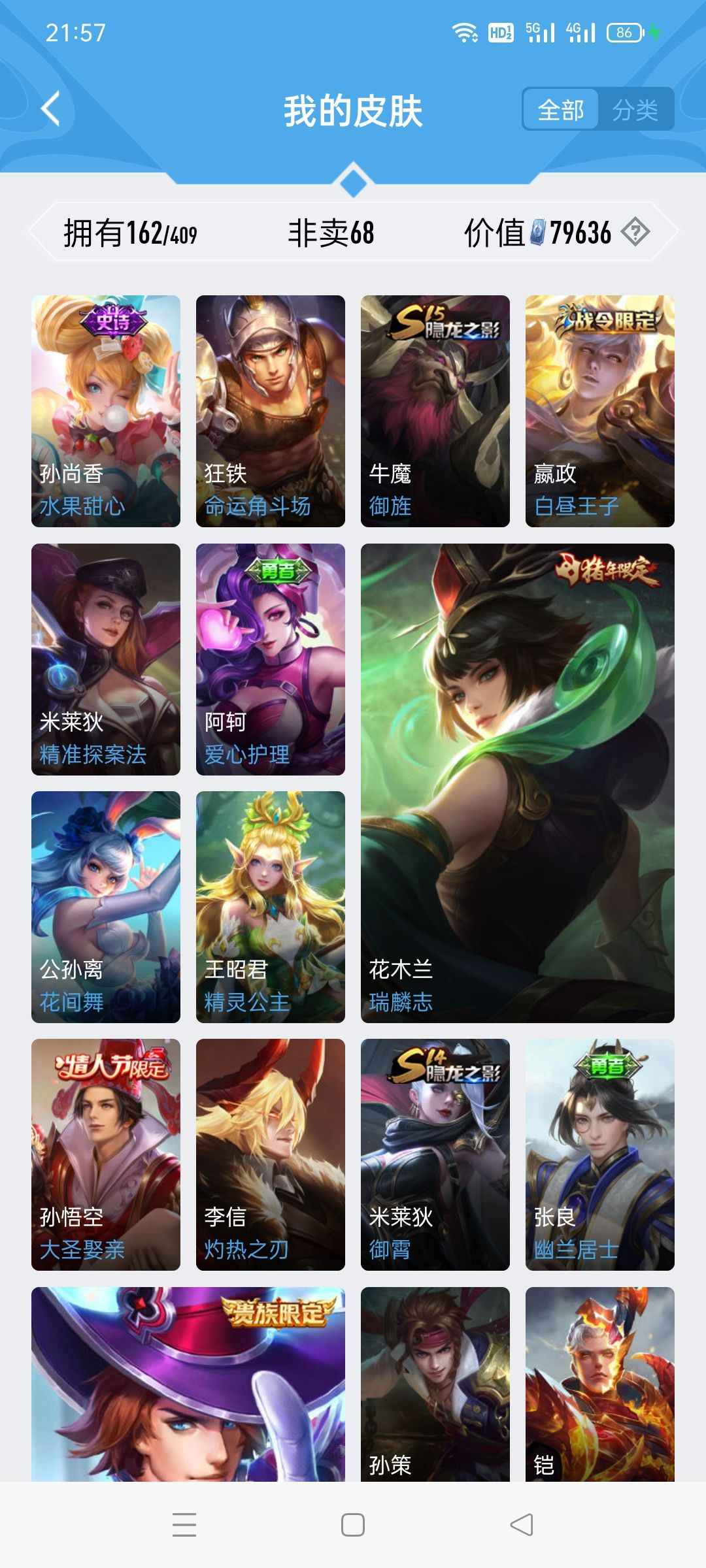Screen dimensions: 706x1568
Task: Open the large 花木兰 瑞麟志 card
Action: (518, 783)
